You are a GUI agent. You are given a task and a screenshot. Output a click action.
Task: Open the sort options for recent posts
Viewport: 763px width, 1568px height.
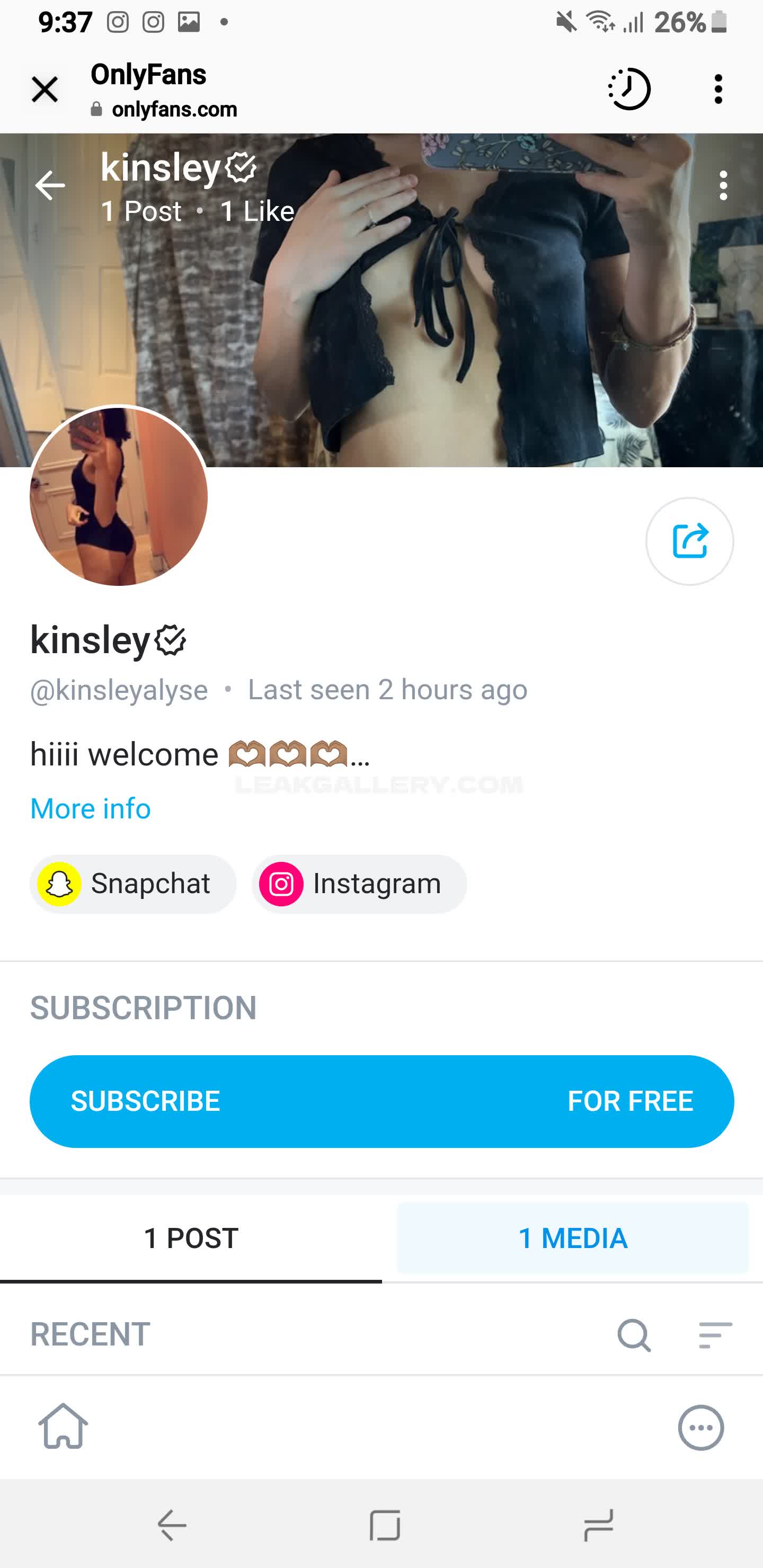coord(715,1335)
